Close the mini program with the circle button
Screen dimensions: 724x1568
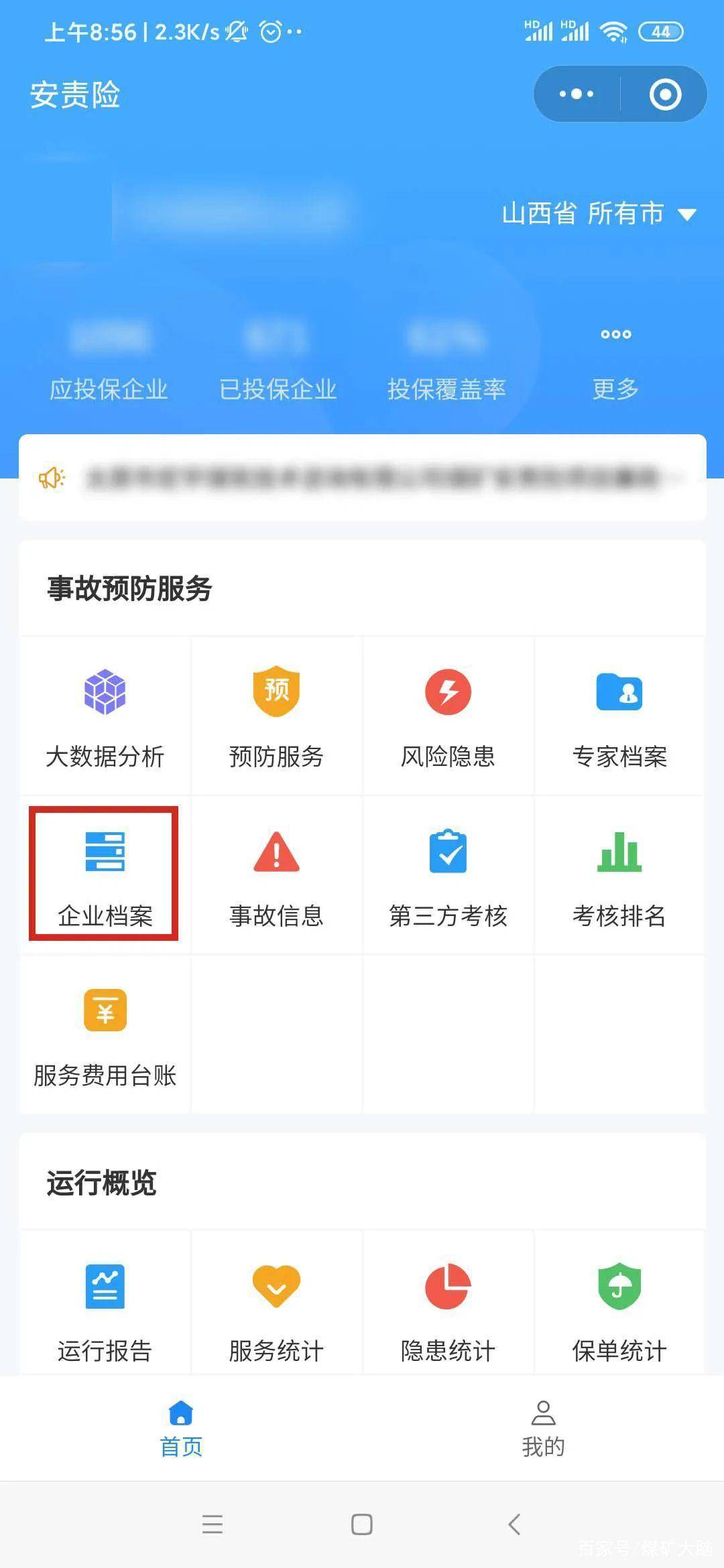point(665,94)
